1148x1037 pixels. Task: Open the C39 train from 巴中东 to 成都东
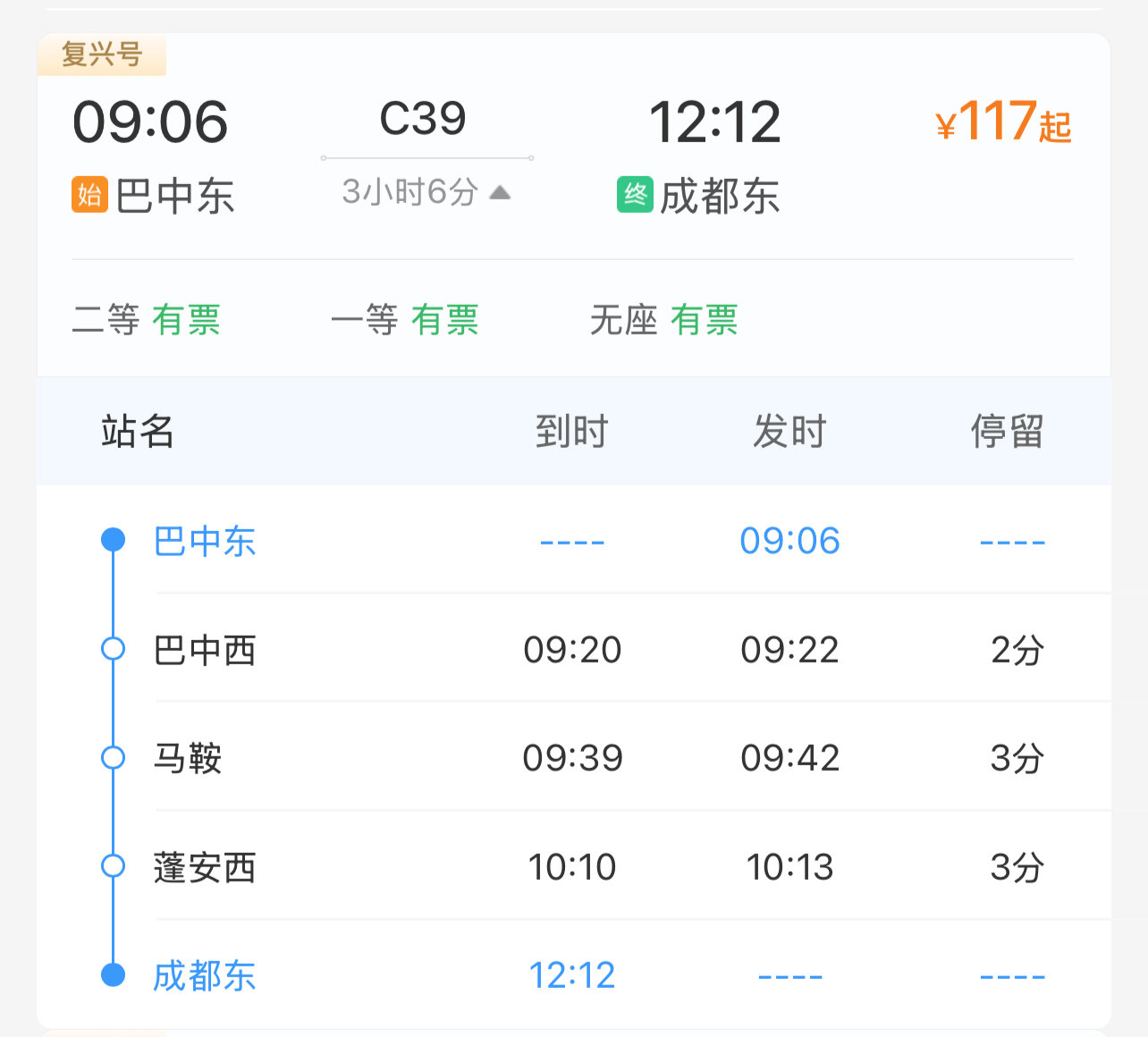[423, 120]
